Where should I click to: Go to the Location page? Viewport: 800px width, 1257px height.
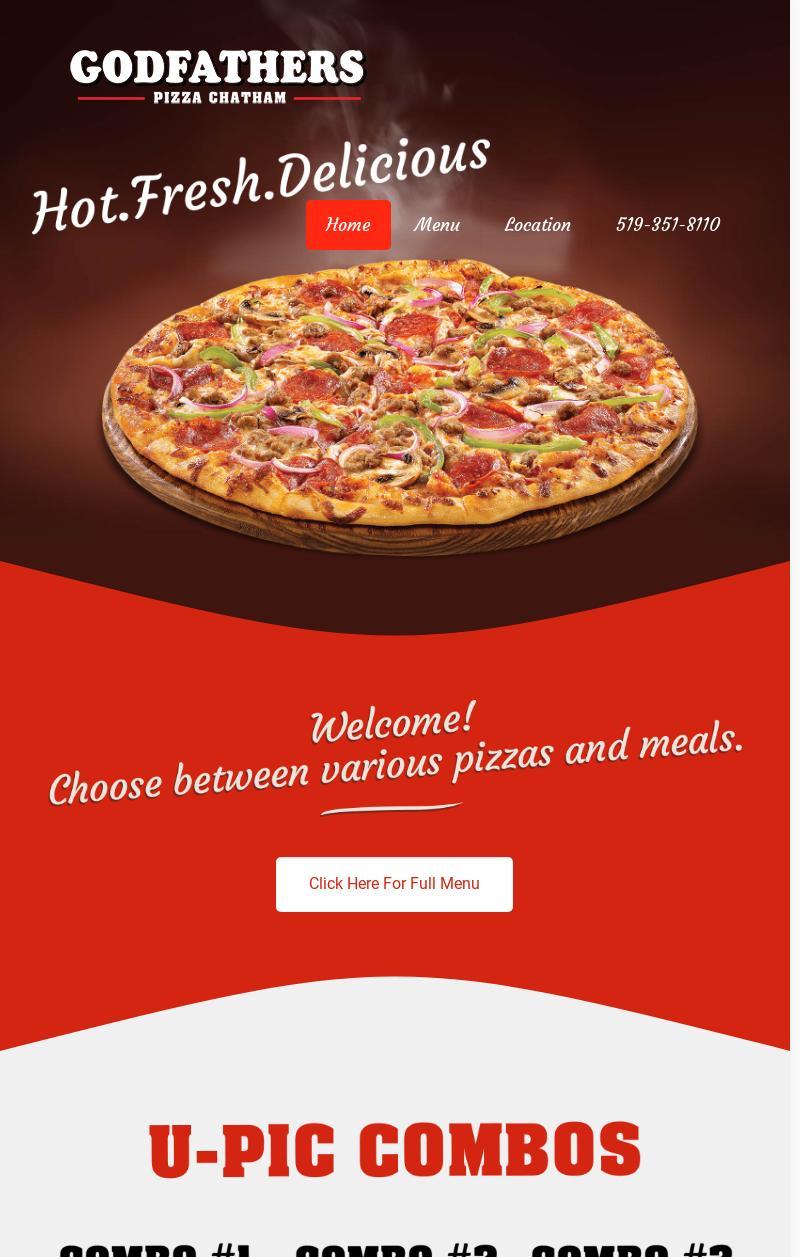click(x=537, y=225)
